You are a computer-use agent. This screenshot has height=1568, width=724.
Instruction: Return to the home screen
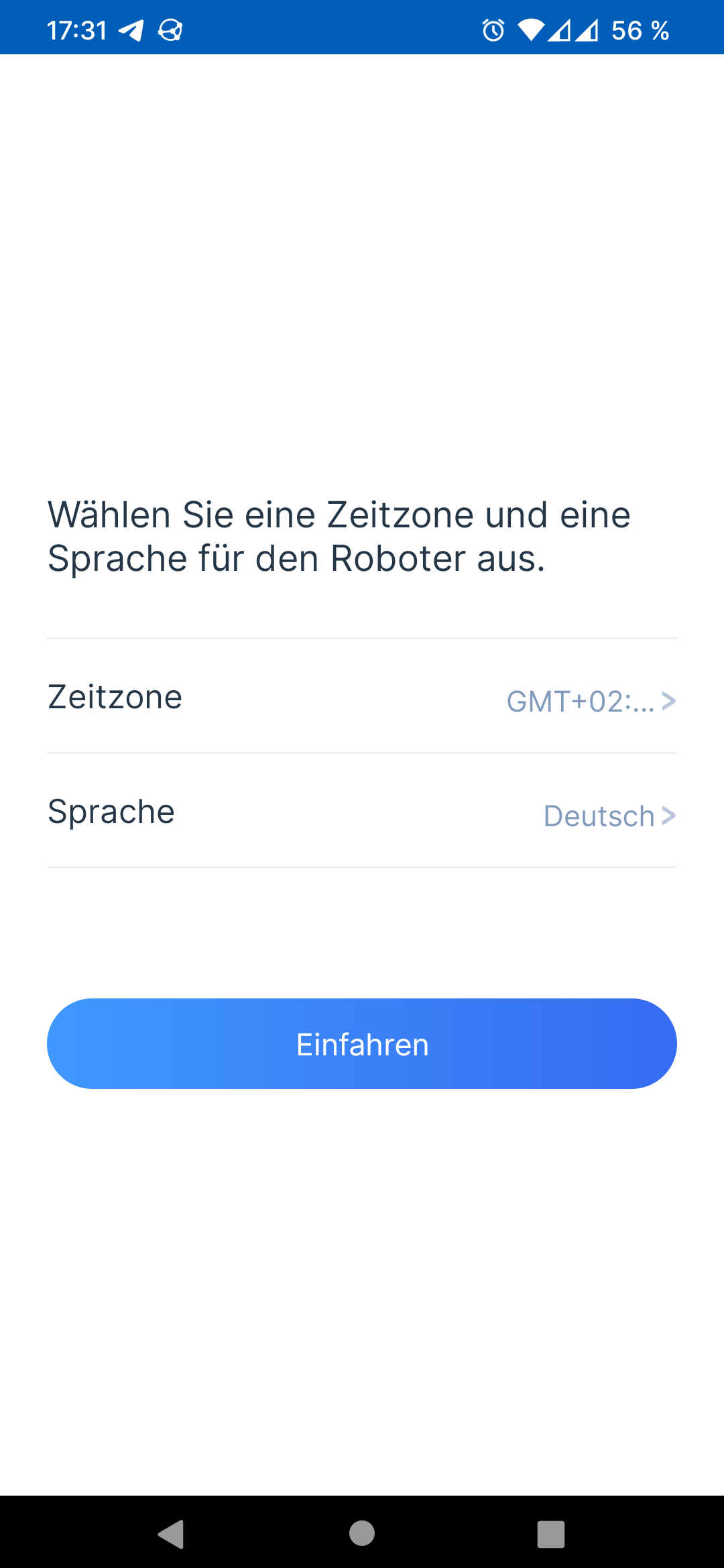point(362,1532)
